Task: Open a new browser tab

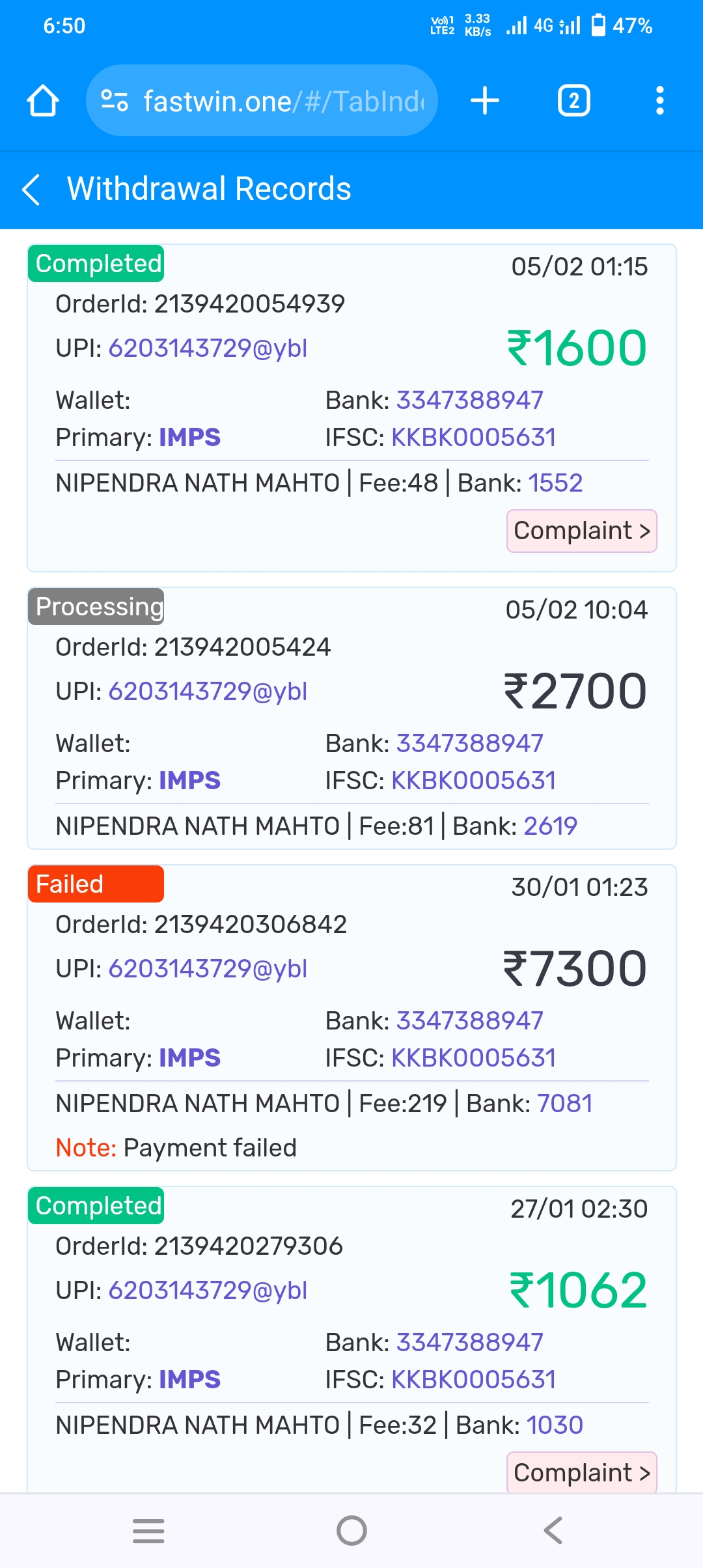Action: 485,101
